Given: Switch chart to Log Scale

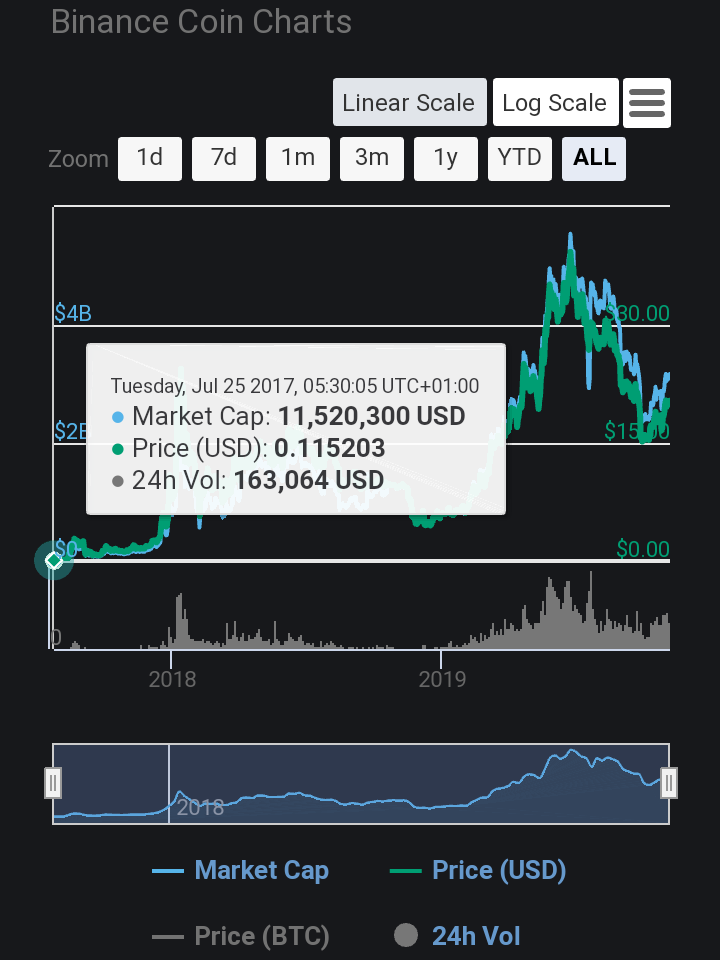Looking at the screenshot, I should (554, 103).
